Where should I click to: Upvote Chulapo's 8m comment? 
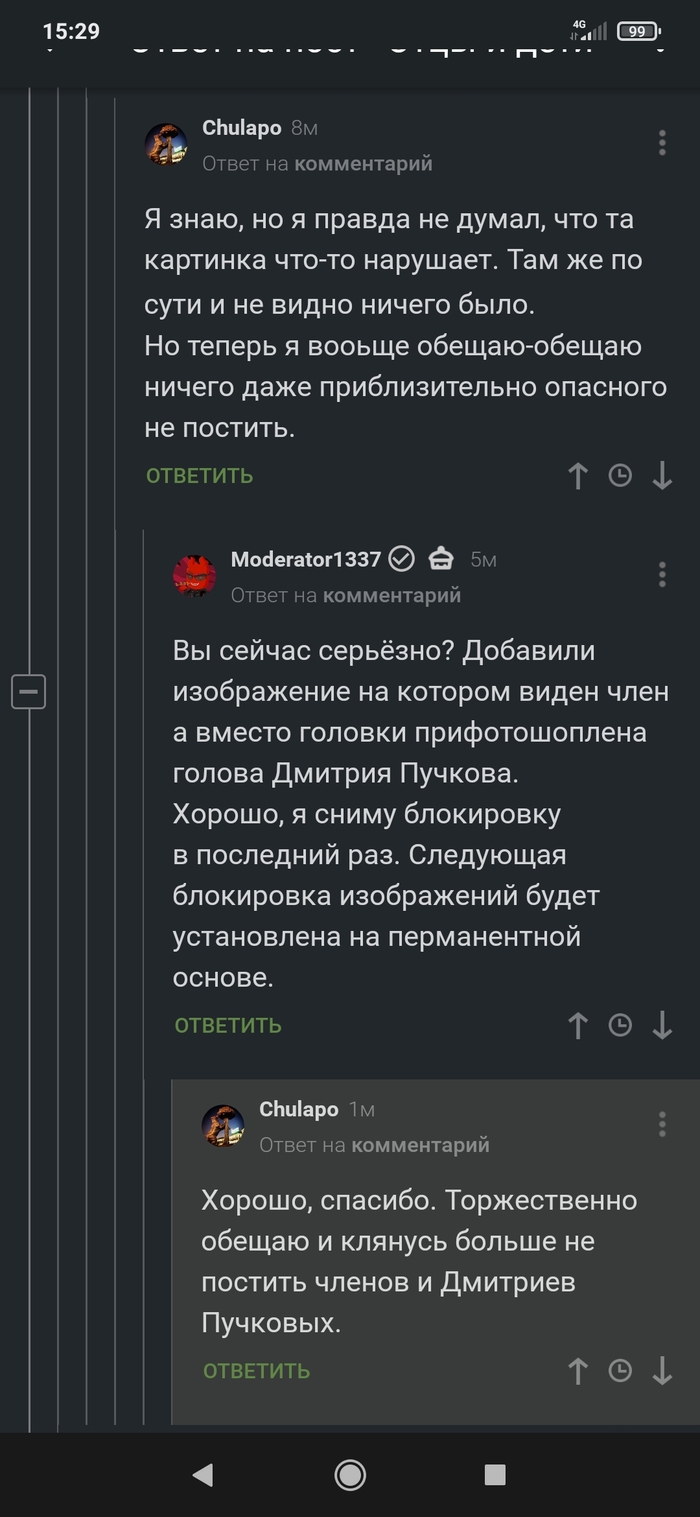click(577, 476)
